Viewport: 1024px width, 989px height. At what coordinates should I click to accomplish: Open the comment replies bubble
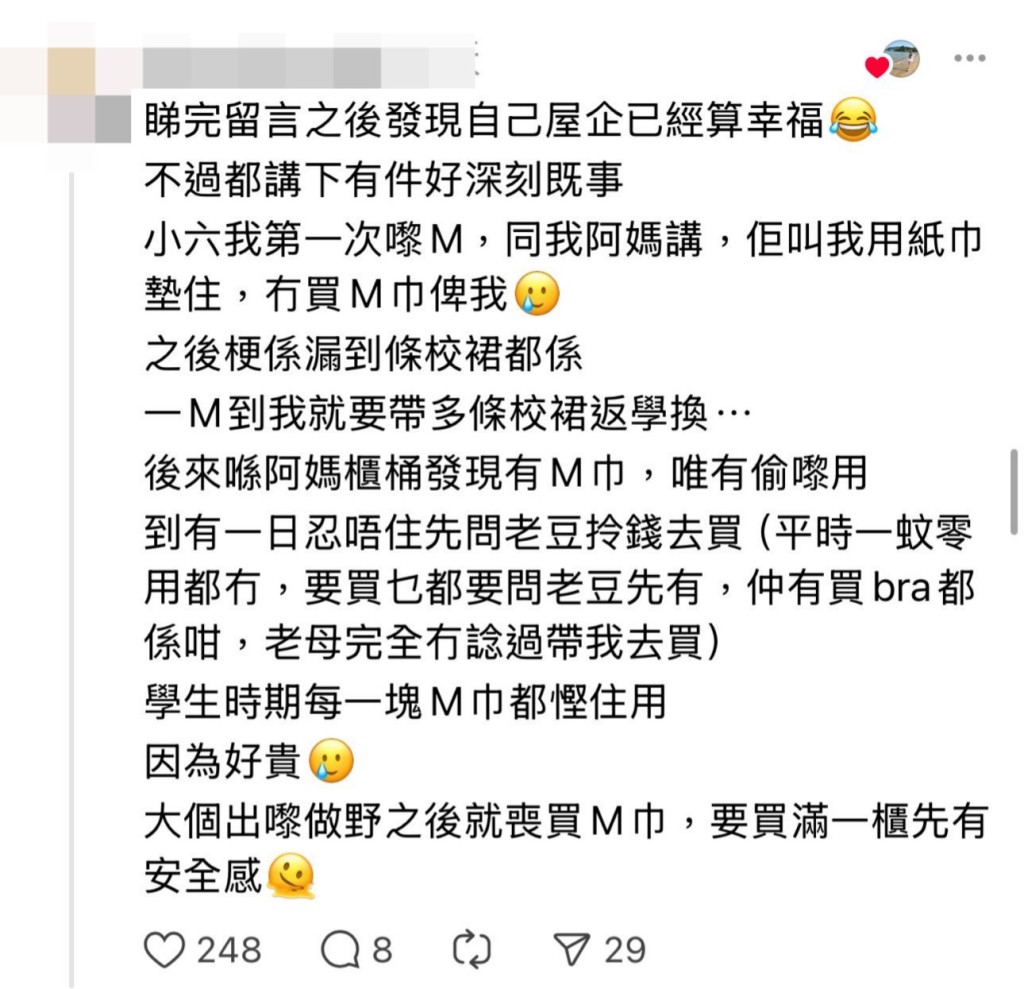pyautogui.click(x=340, y=948)
